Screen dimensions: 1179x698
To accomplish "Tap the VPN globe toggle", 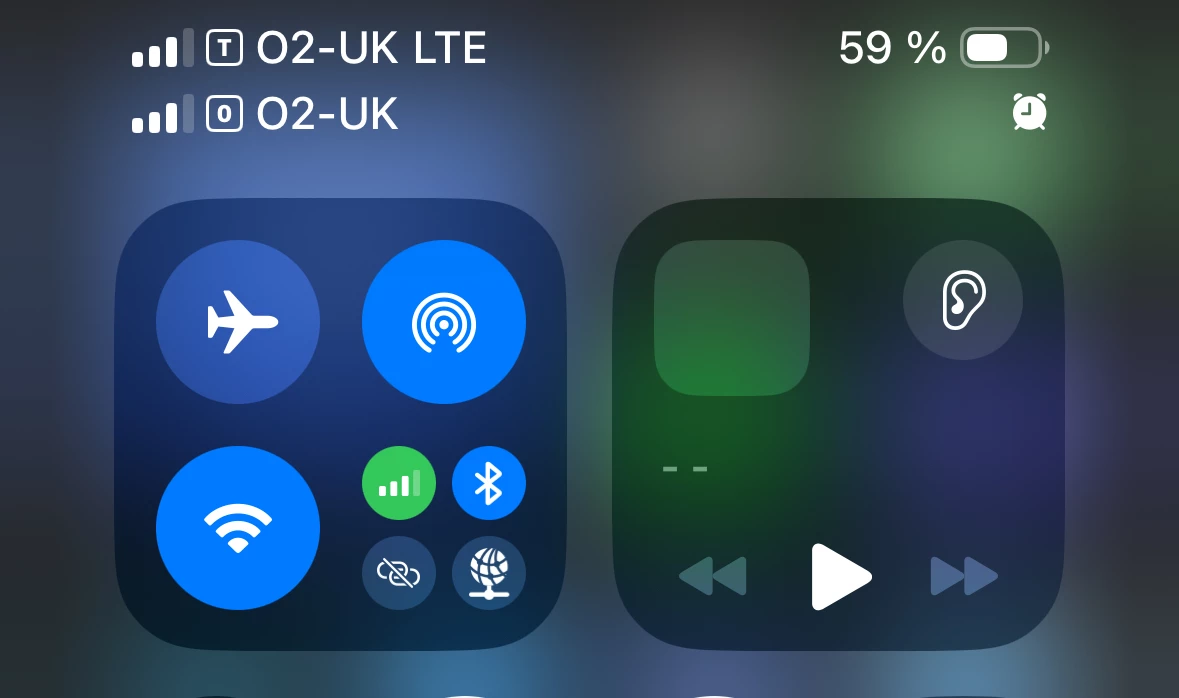I will tap(488, 573).
